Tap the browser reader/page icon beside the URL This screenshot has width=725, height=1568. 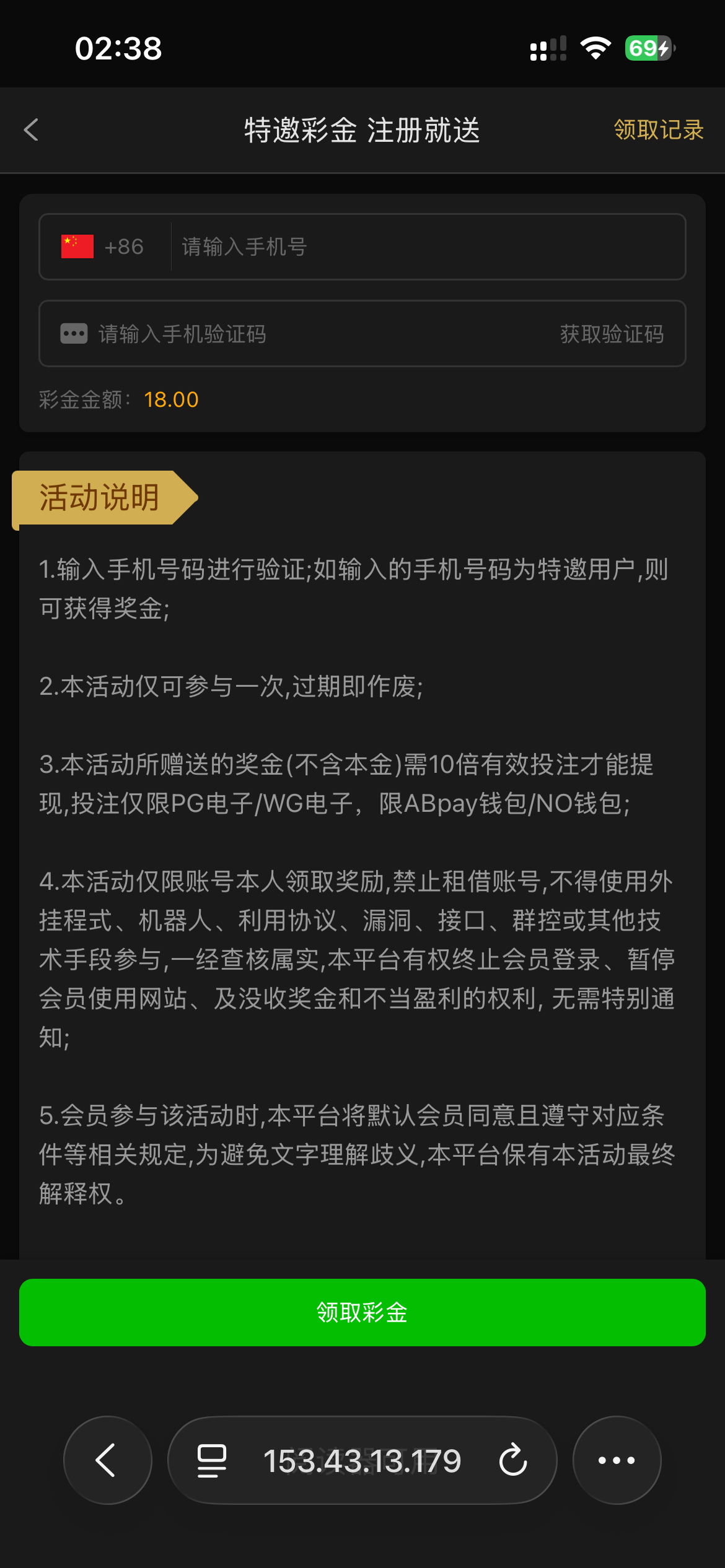coord(209,1460)
